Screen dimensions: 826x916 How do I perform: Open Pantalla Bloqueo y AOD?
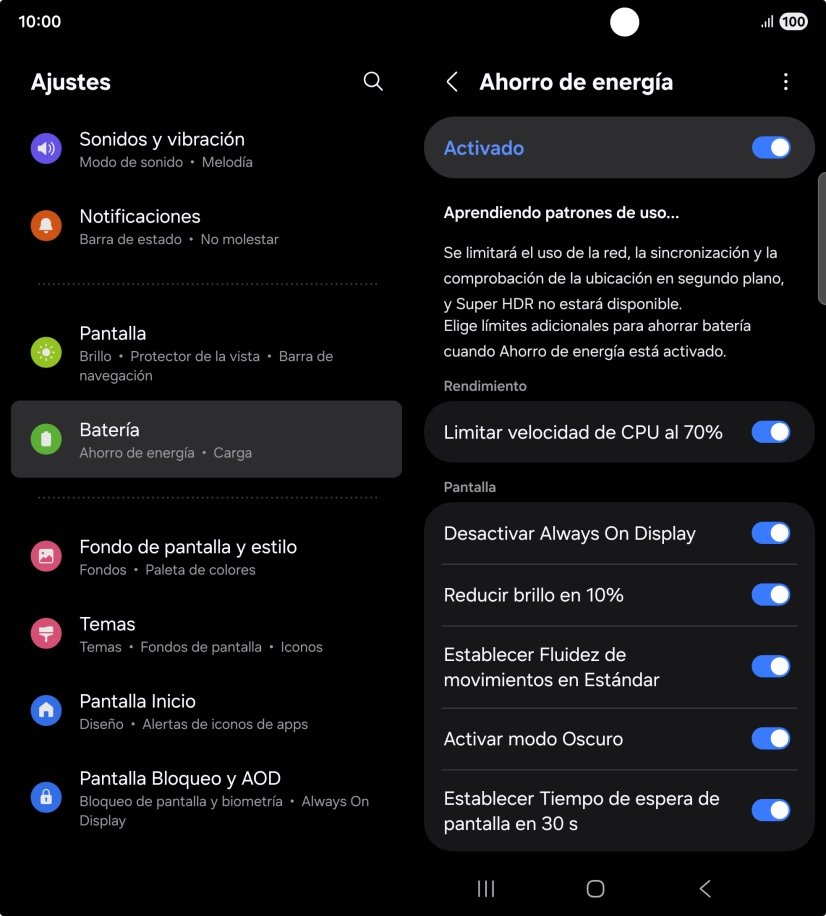click(206, 797)
